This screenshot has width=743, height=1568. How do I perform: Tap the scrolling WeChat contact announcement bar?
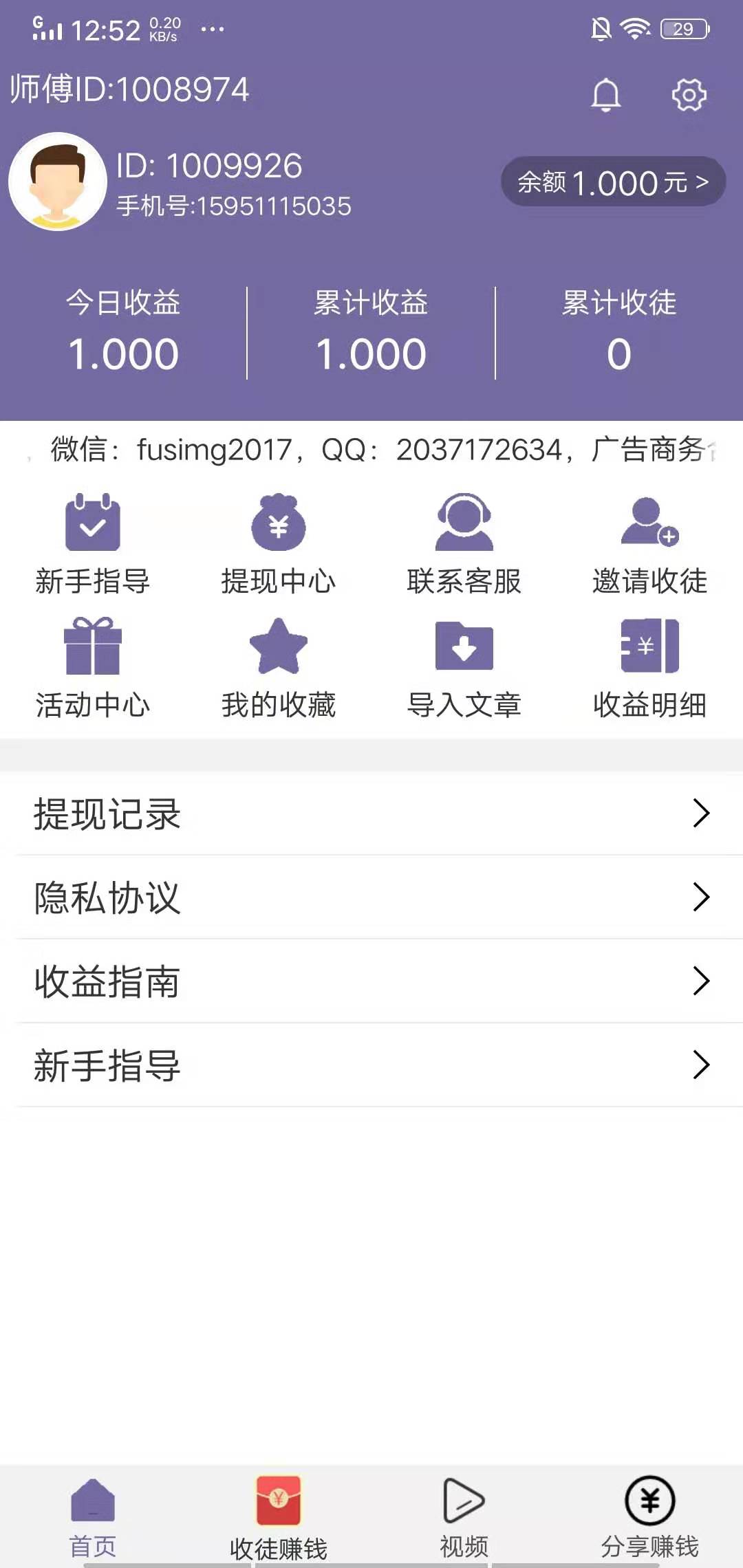(x=371, y=450)
